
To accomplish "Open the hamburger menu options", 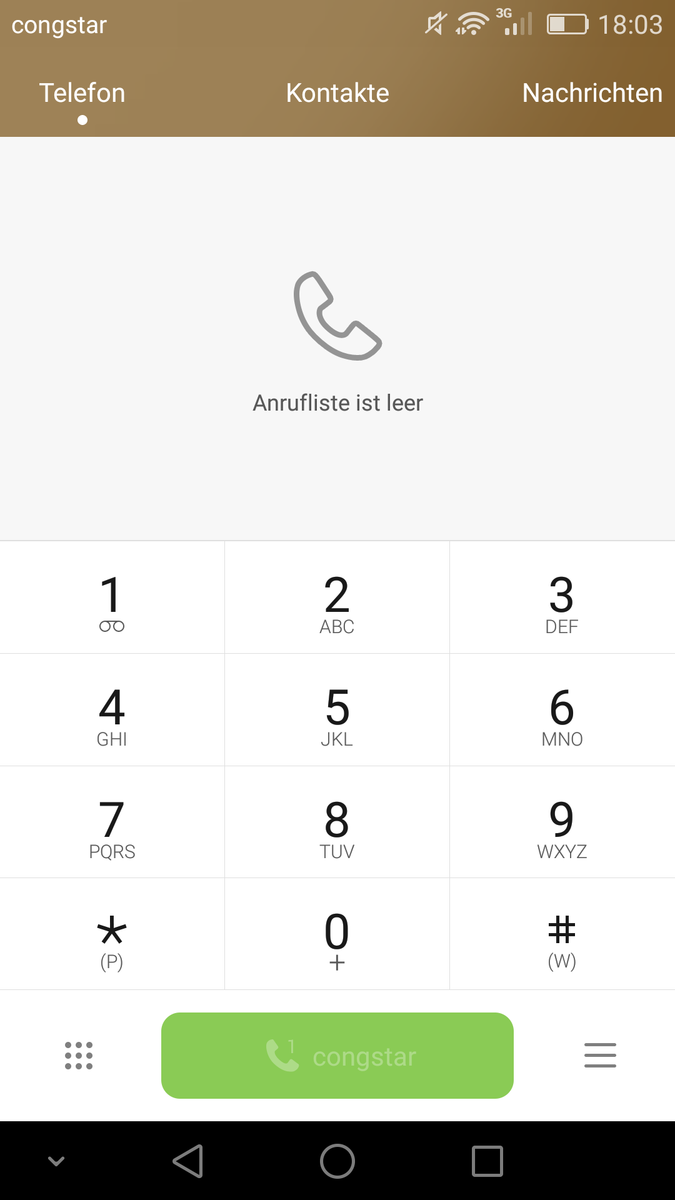I will (x=600, y=1056).
